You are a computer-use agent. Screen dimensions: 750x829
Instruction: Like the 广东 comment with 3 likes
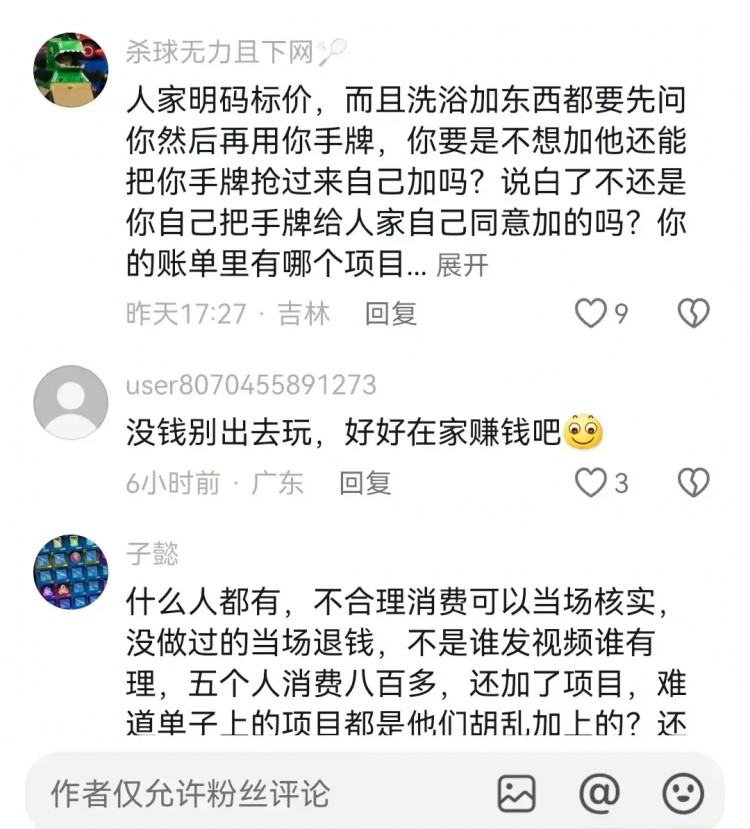[x=592, y=483]
